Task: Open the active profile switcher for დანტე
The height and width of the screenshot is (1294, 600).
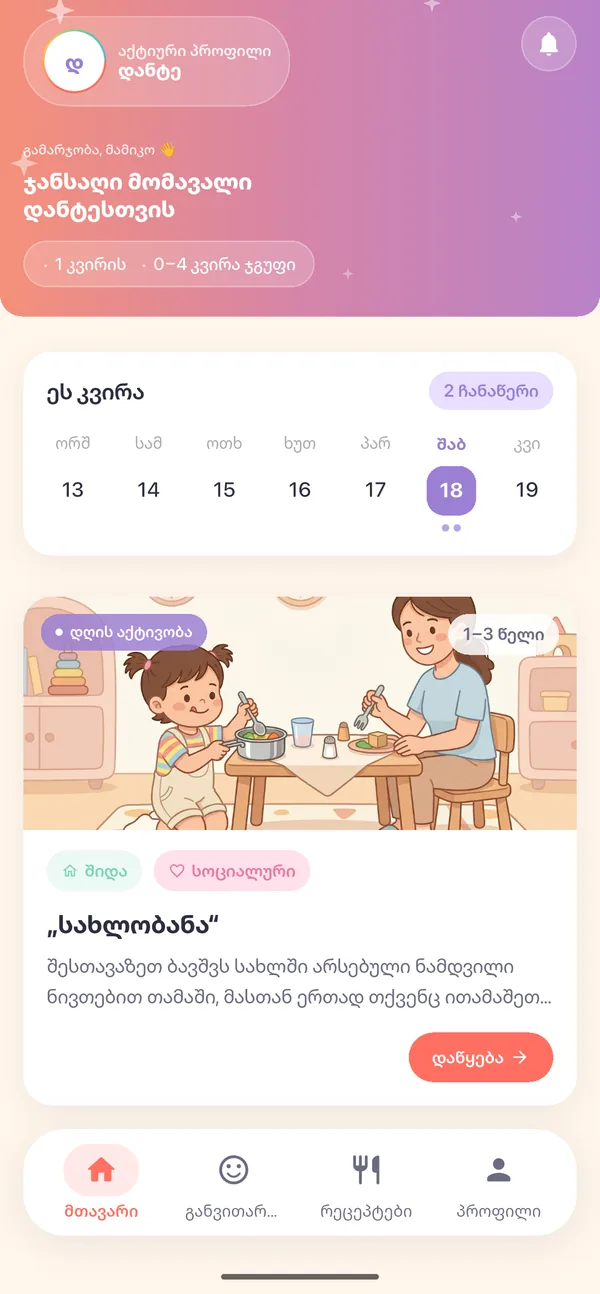Action: point(157,62)
